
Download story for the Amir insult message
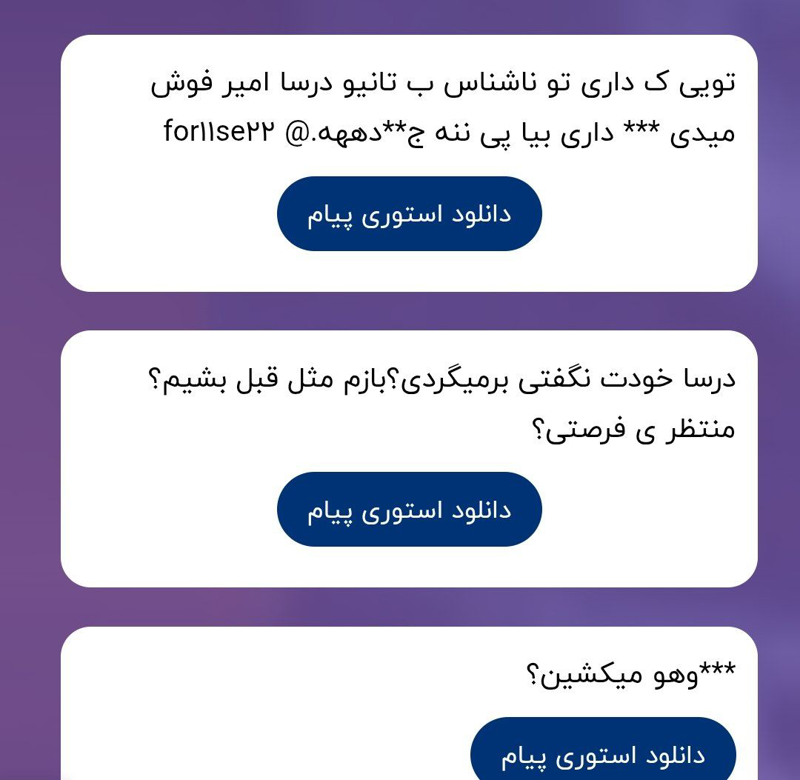409,214
